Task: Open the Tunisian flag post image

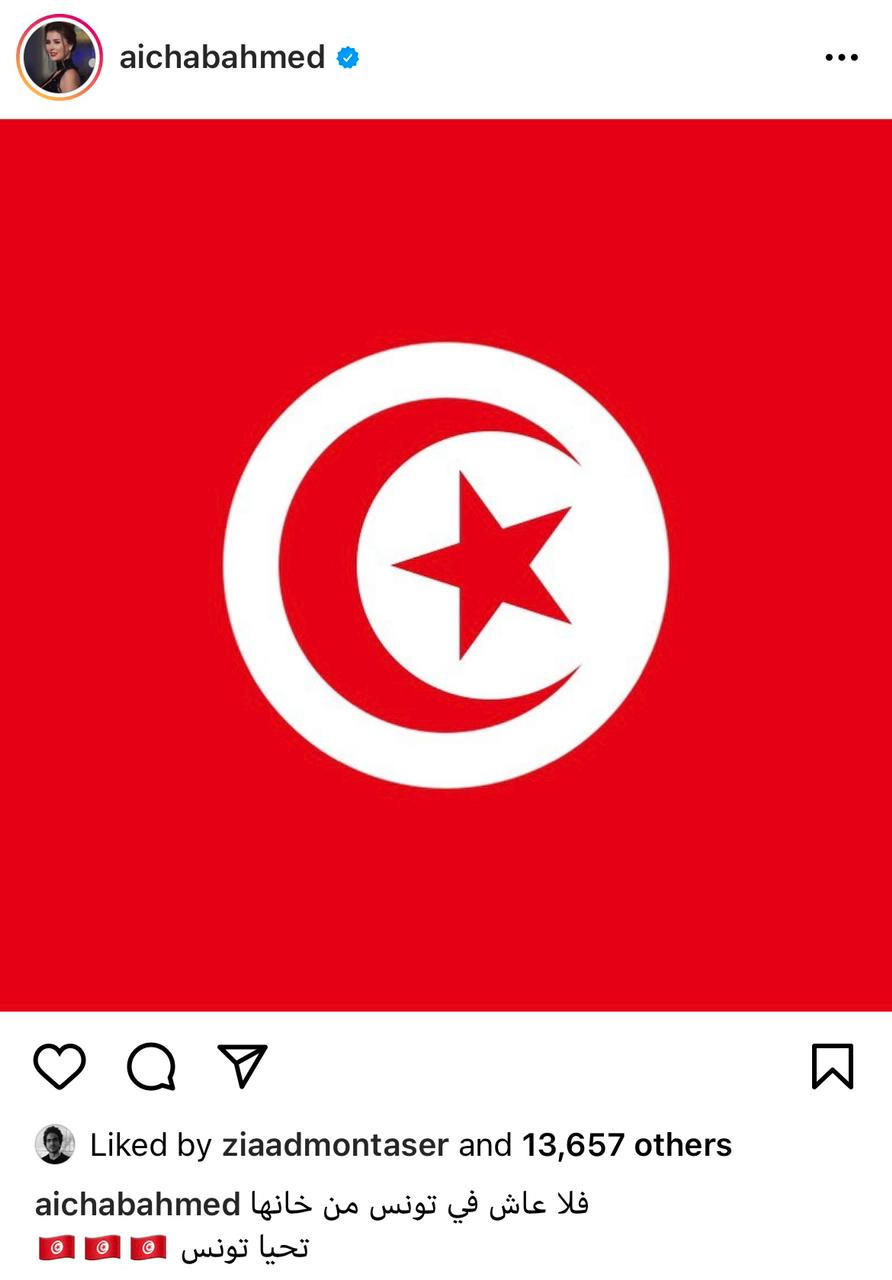Action: (x=446, y=565)
